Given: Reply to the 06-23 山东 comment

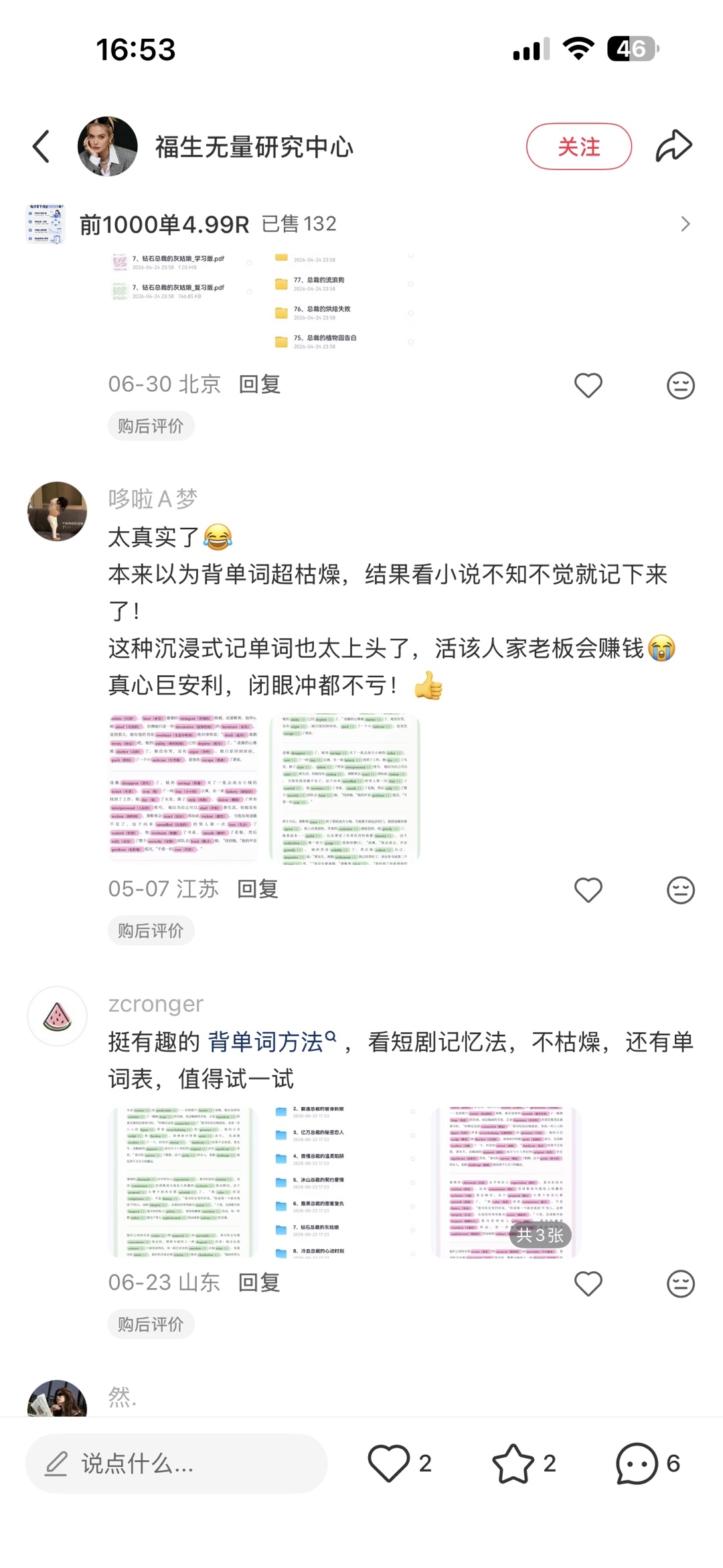Looking at the screenshot, I should click(260, 1282).
